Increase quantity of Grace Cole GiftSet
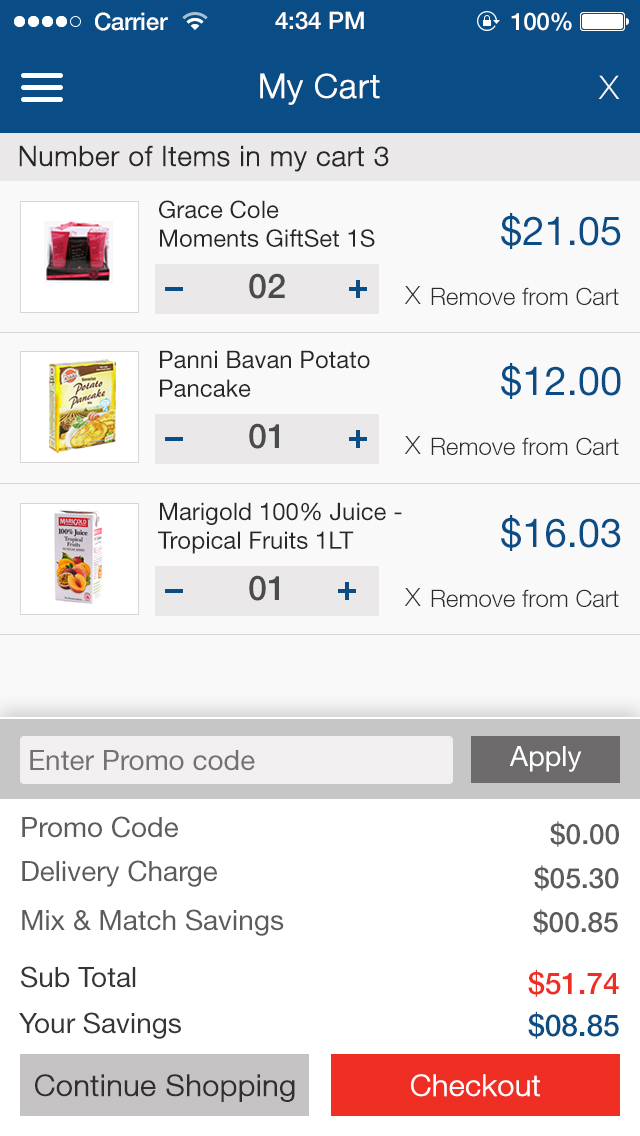Image resolution: width=640 pixels, height=1136 pixels. 358,289
